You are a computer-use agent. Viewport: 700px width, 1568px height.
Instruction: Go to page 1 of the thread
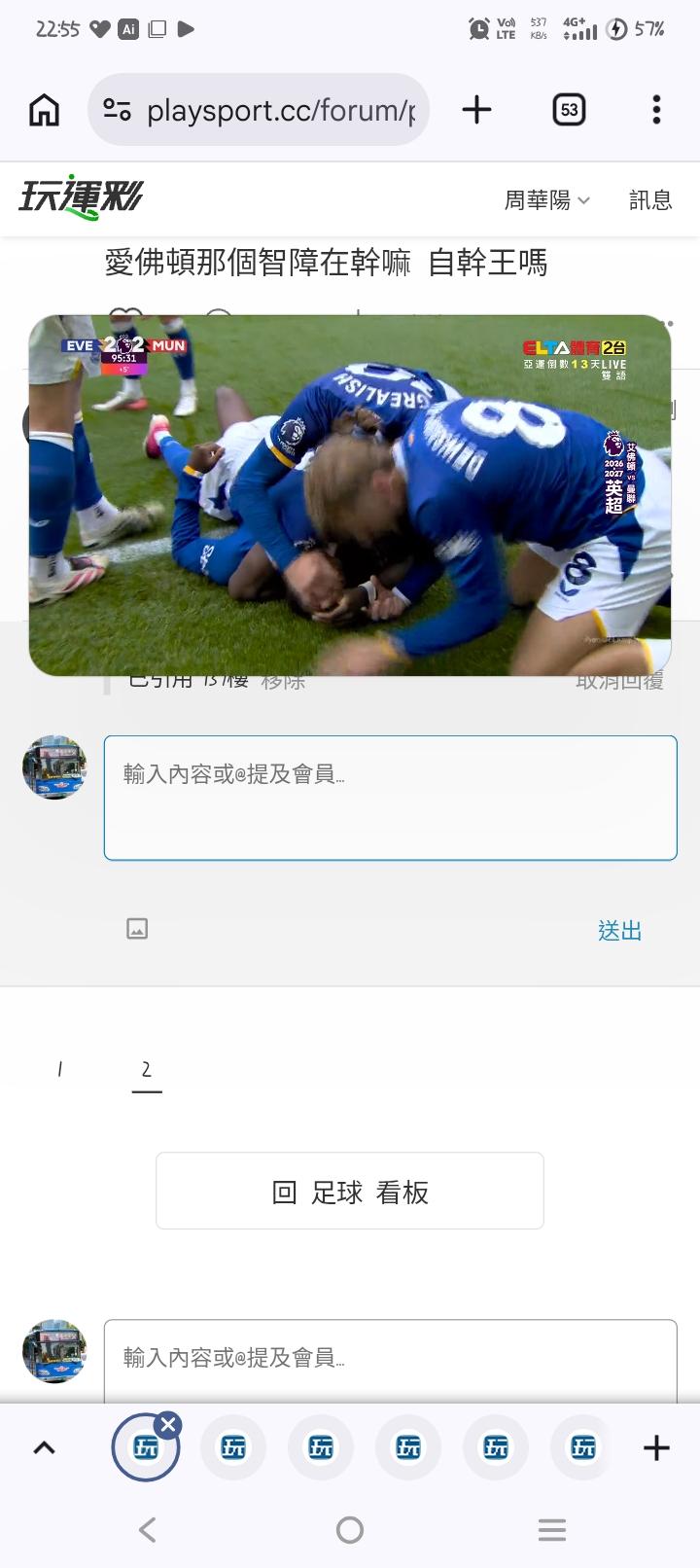(x=60, y=1070)
